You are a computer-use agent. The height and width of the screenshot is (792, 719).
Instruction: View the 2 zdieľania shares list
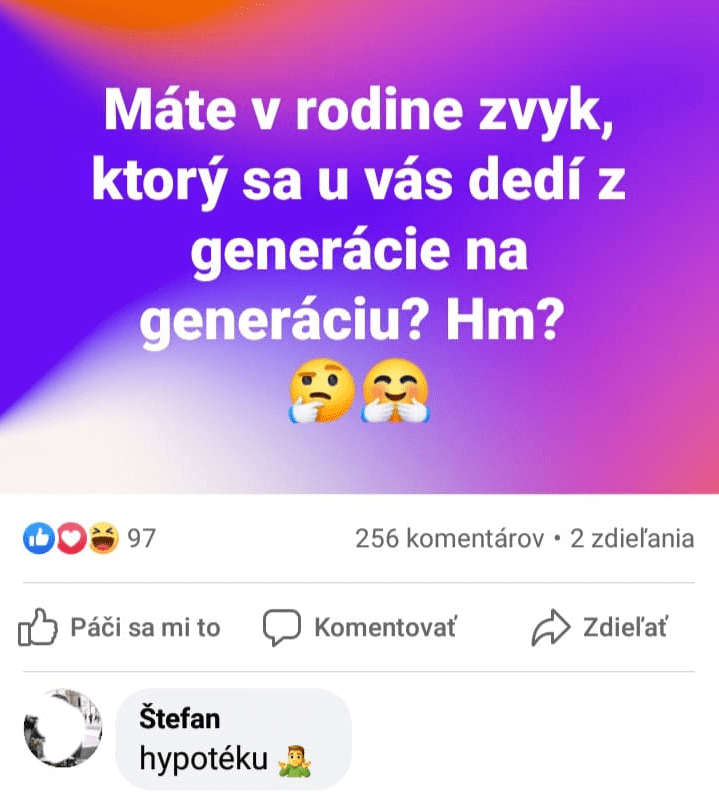point(631,540)
